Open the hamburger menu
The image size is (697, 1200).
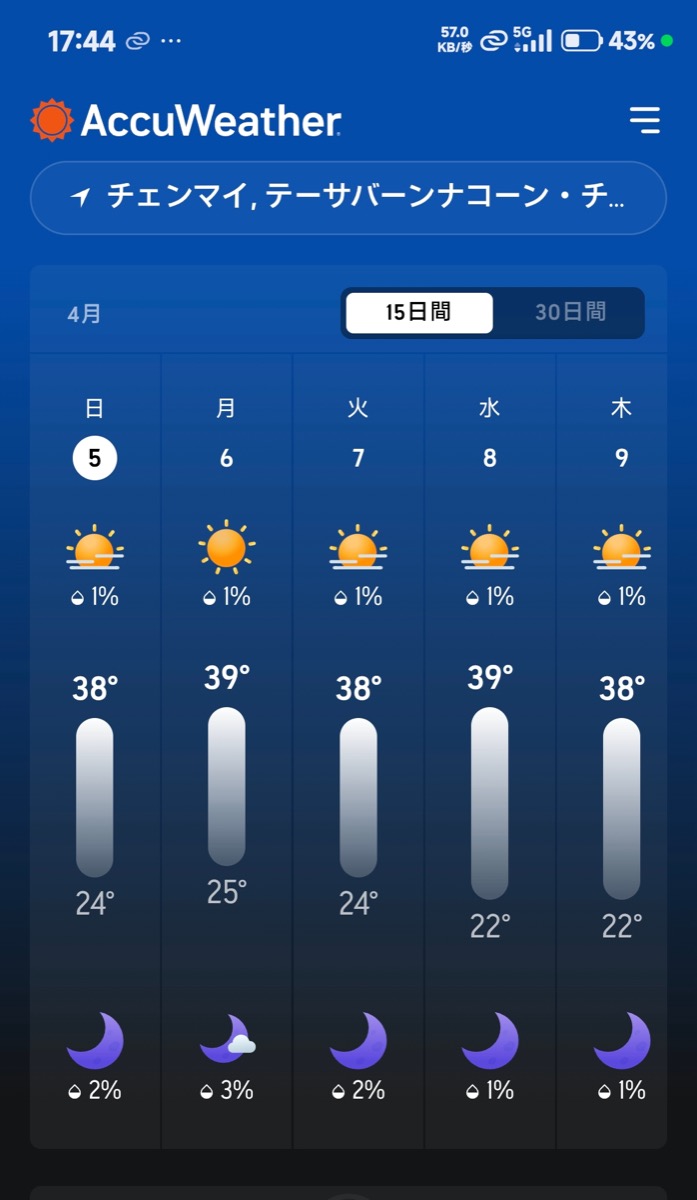point(645,121)
